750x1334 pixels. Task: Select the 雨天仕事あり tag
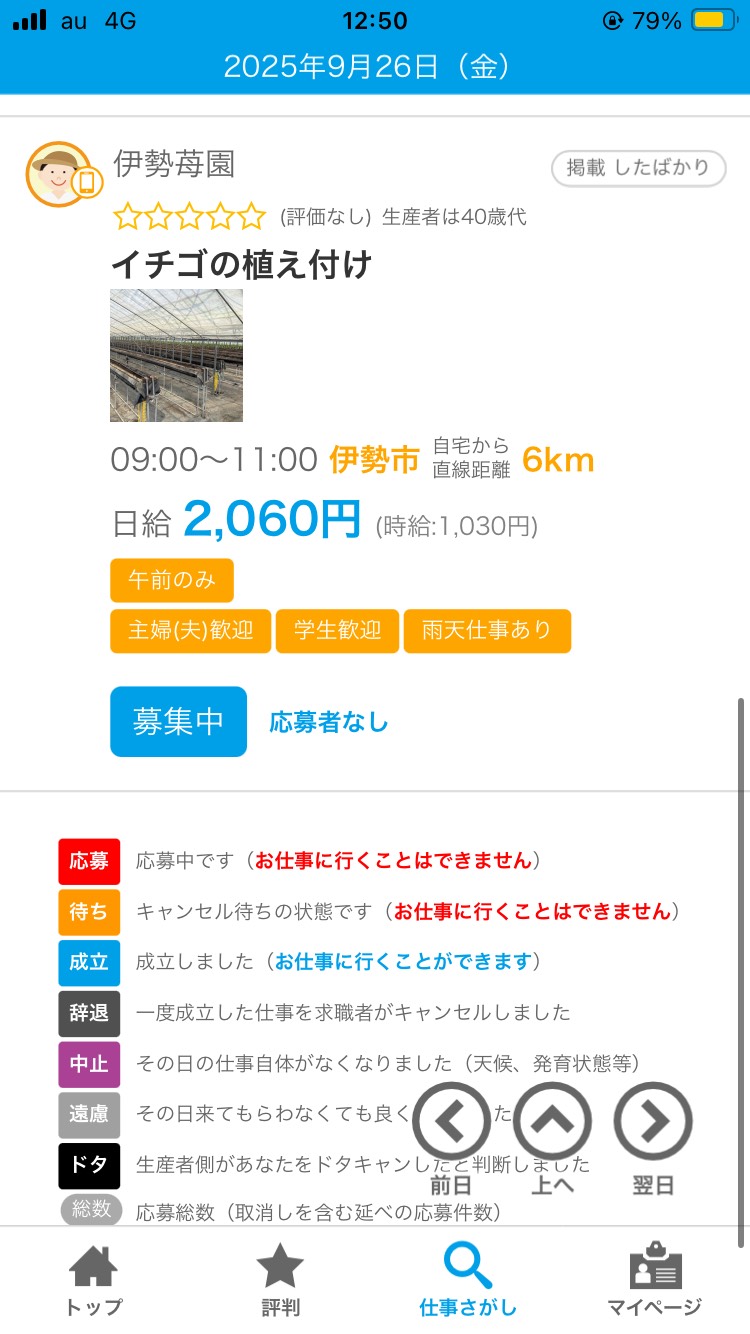point(487,631)
